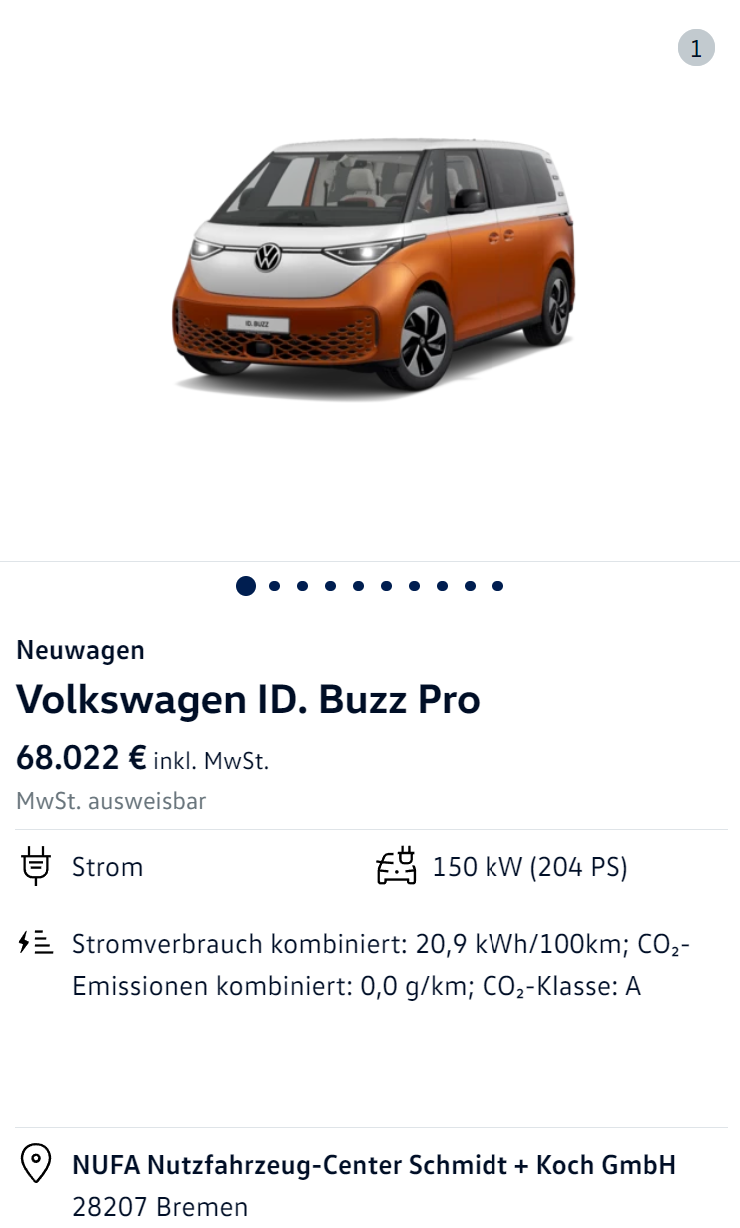The width and height of the screenshot is (740, 1228).
Task: Jump to the last carousel image dot
Action: pos(498,586)
